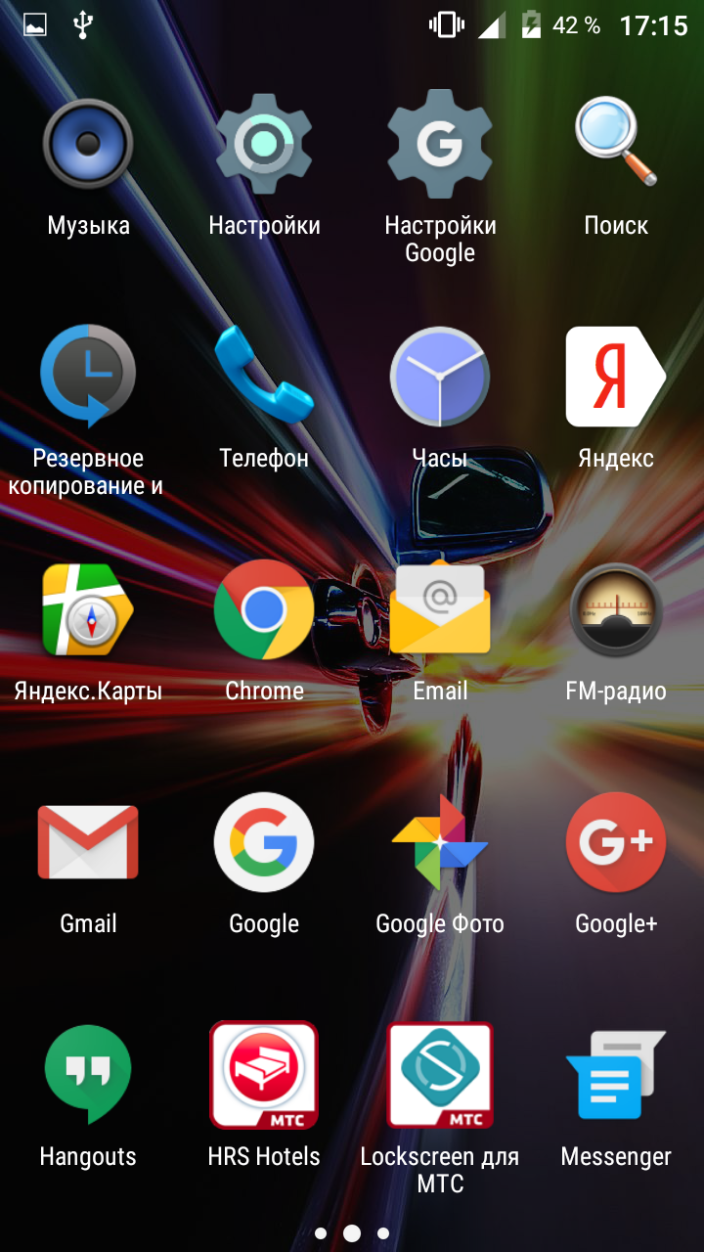
Task: Open the Email app
Action: 440,610
